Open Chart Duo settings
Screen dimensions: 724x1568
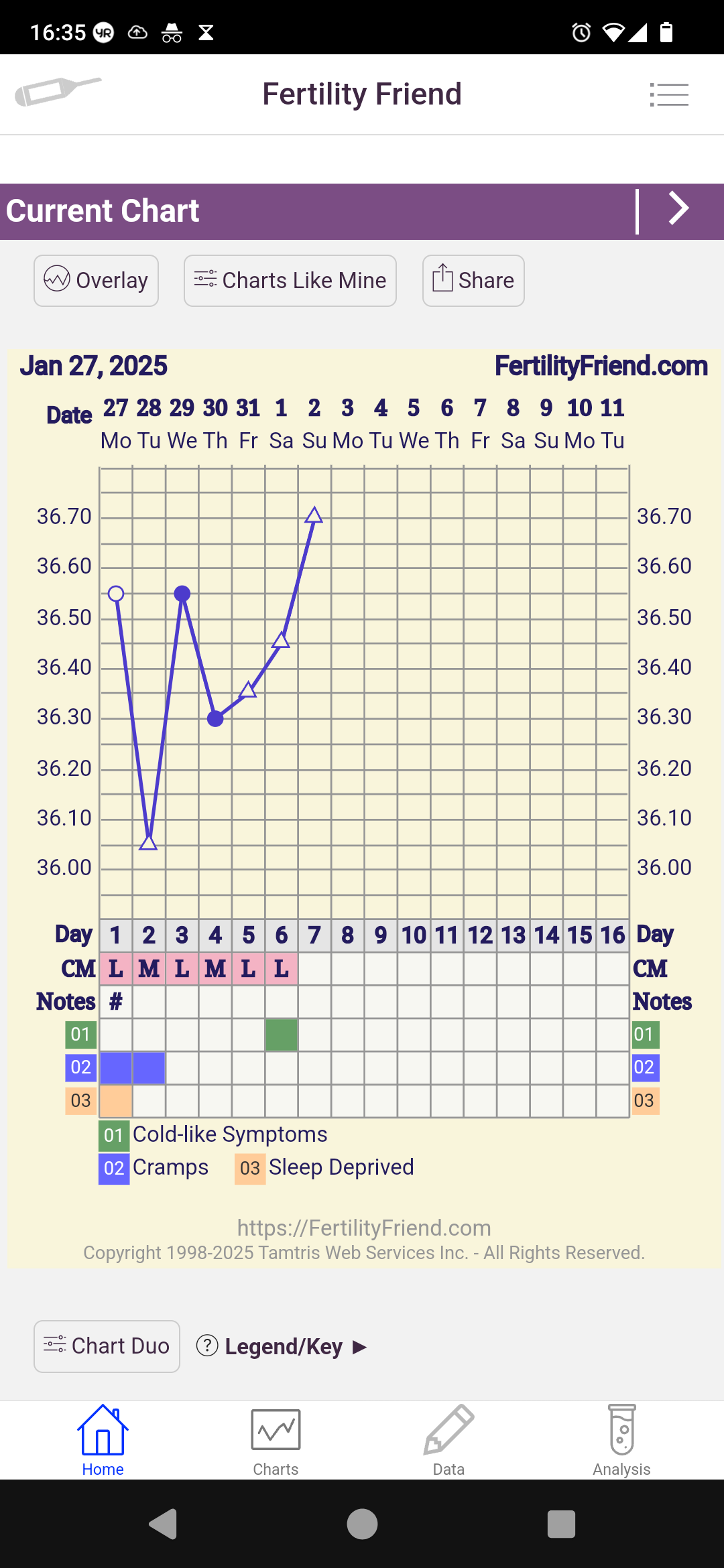(x=107, y=1346)
